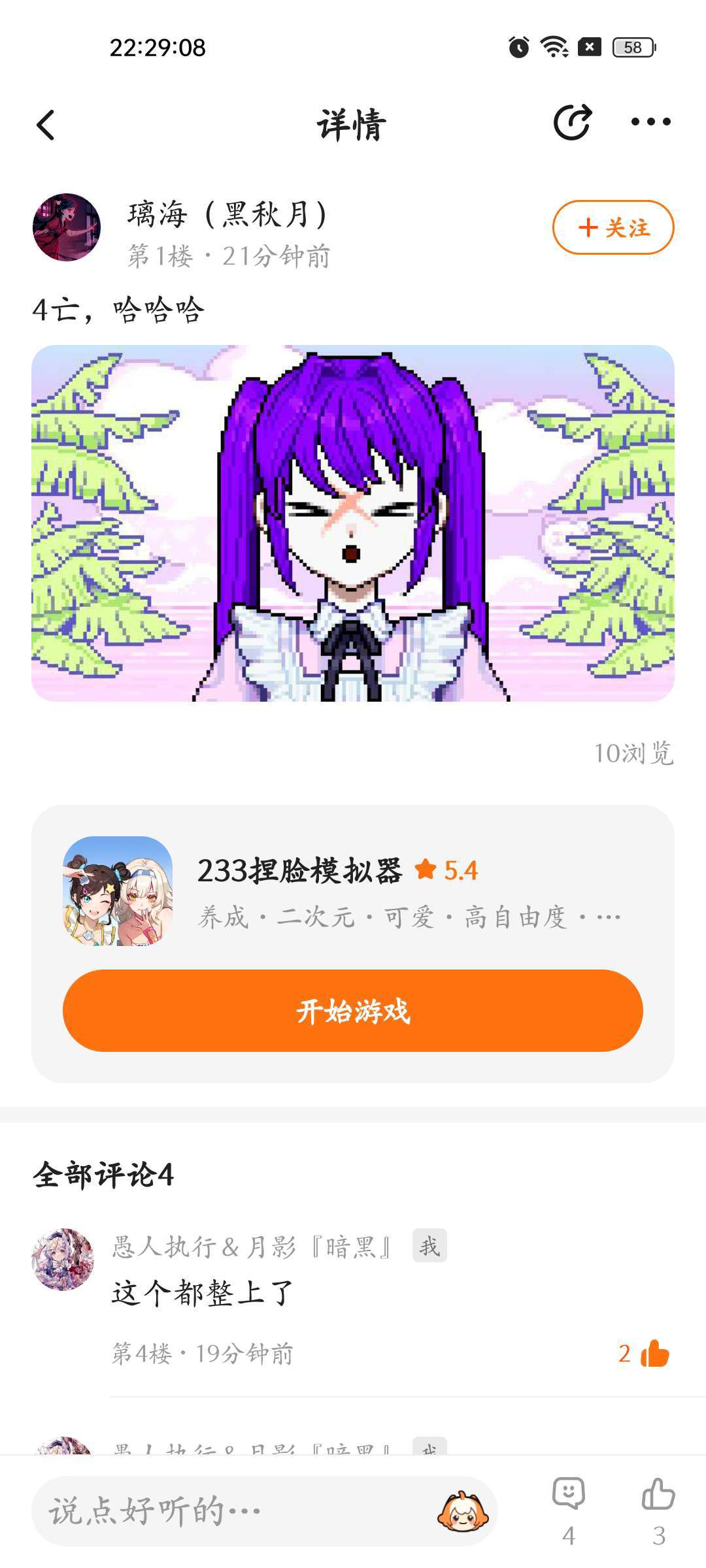The height and width of the screenshot is (1568, 706).
Task: View the purple-haired pixel girl image
Action: 353,523
